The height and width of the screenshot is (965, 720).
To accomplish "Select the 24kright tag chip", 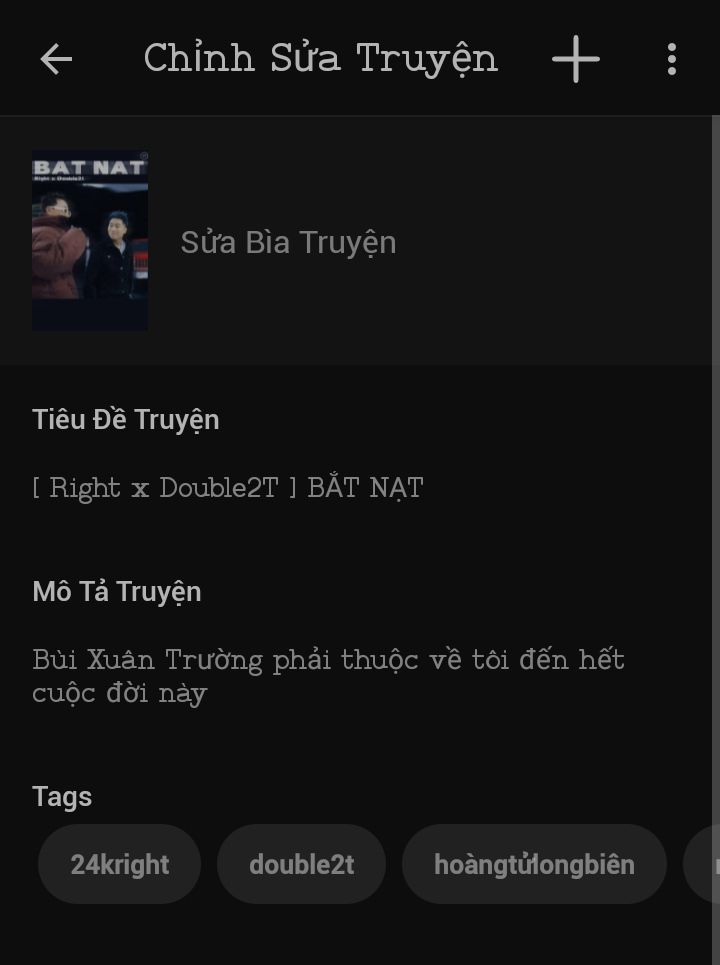I will (120, 864).
